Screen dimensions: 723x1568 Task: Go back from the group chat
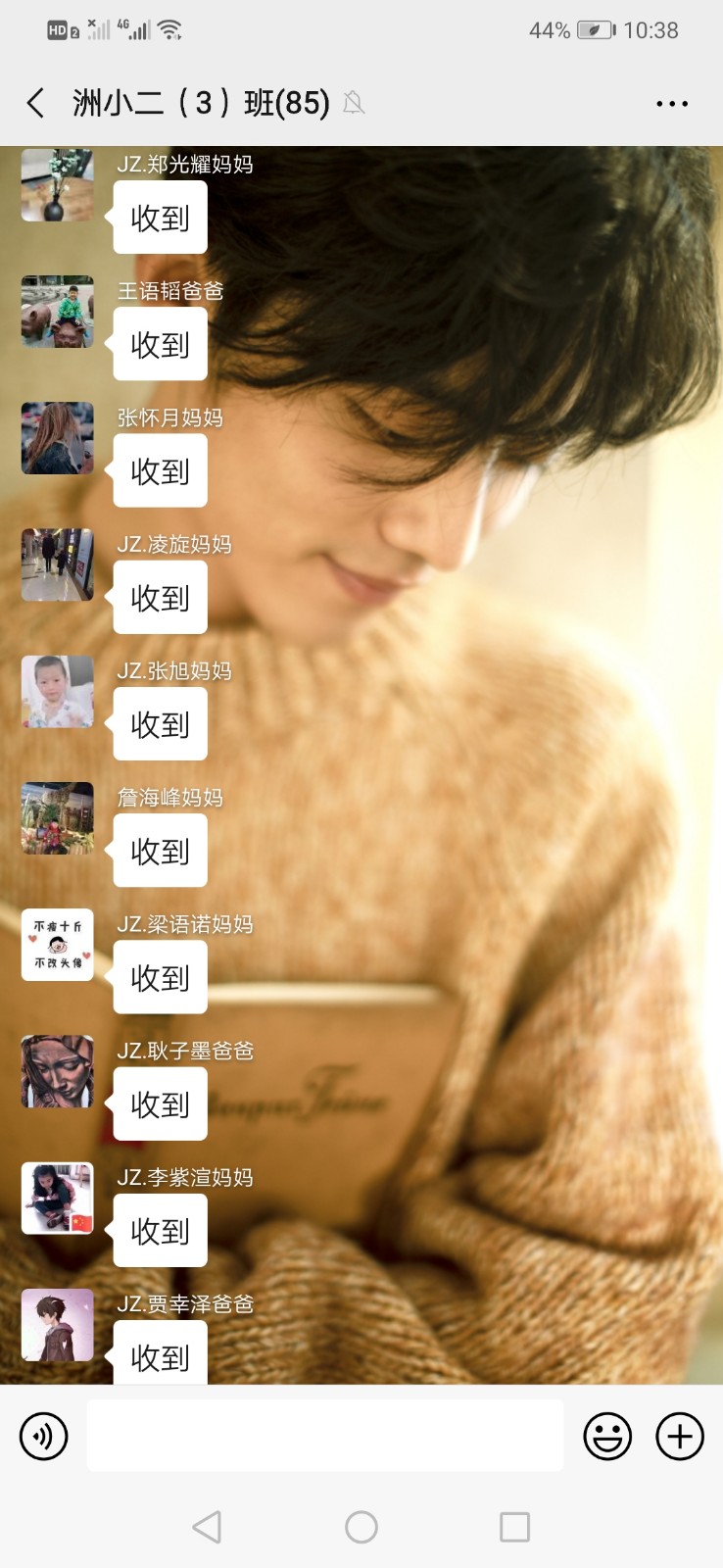coord(35,103)
